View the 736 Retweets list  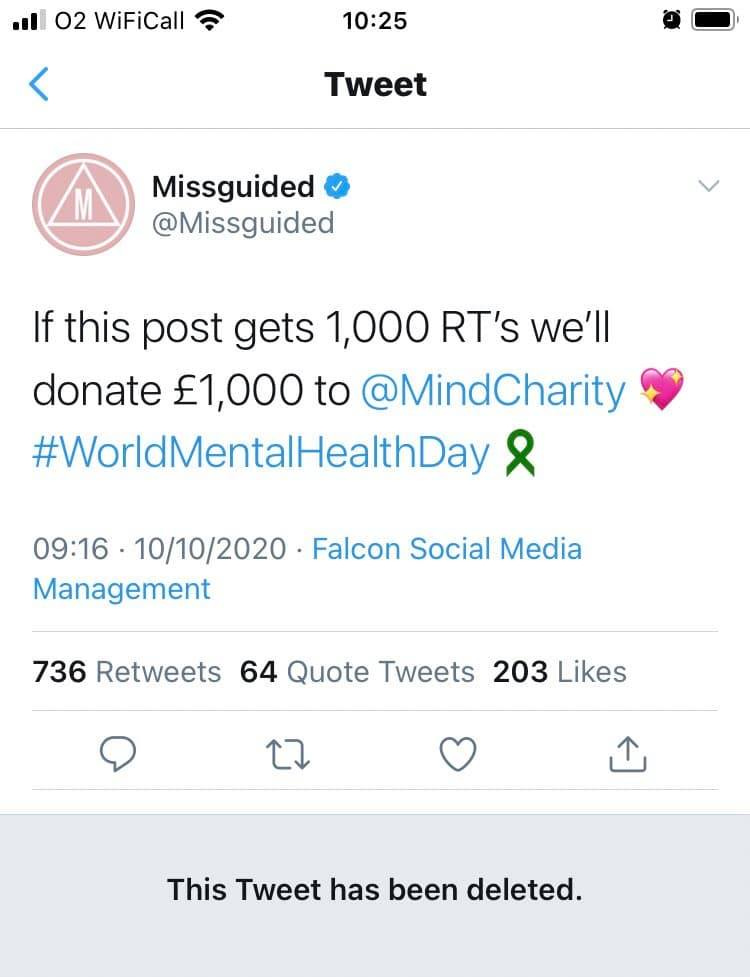pos(127,672)
